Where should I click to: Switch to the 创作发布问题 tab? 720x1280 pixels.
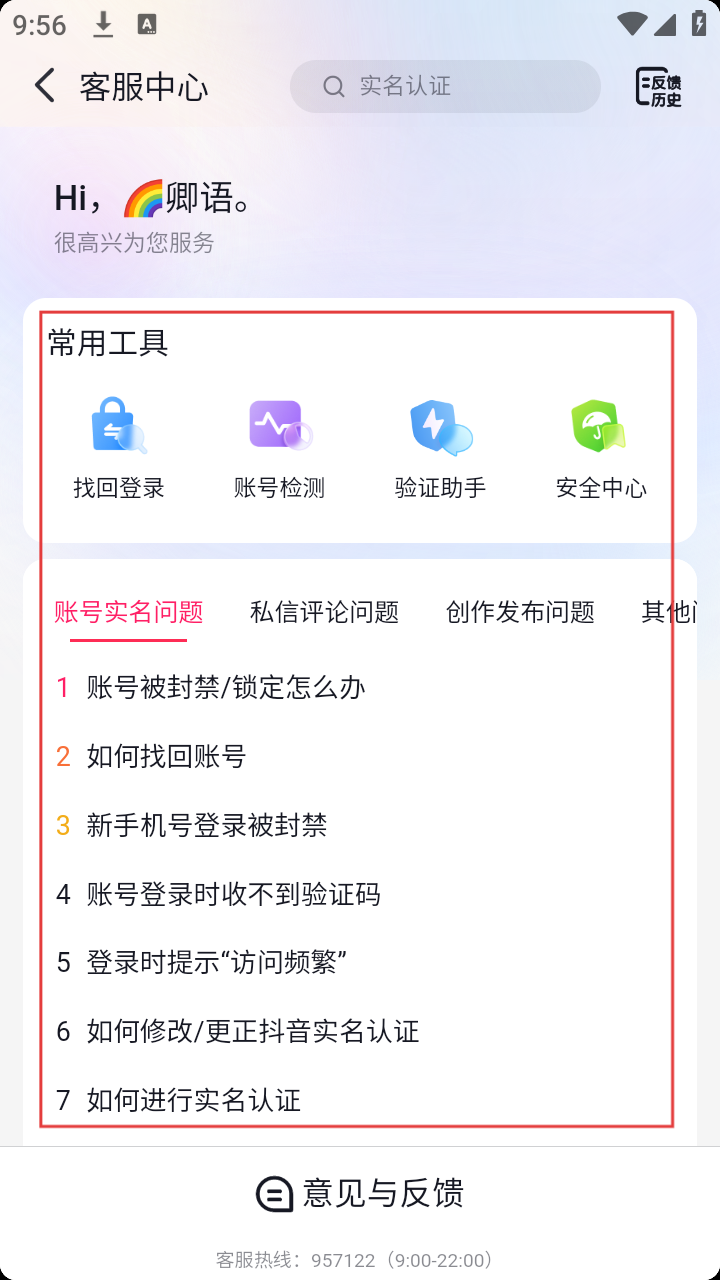[520, 612]
